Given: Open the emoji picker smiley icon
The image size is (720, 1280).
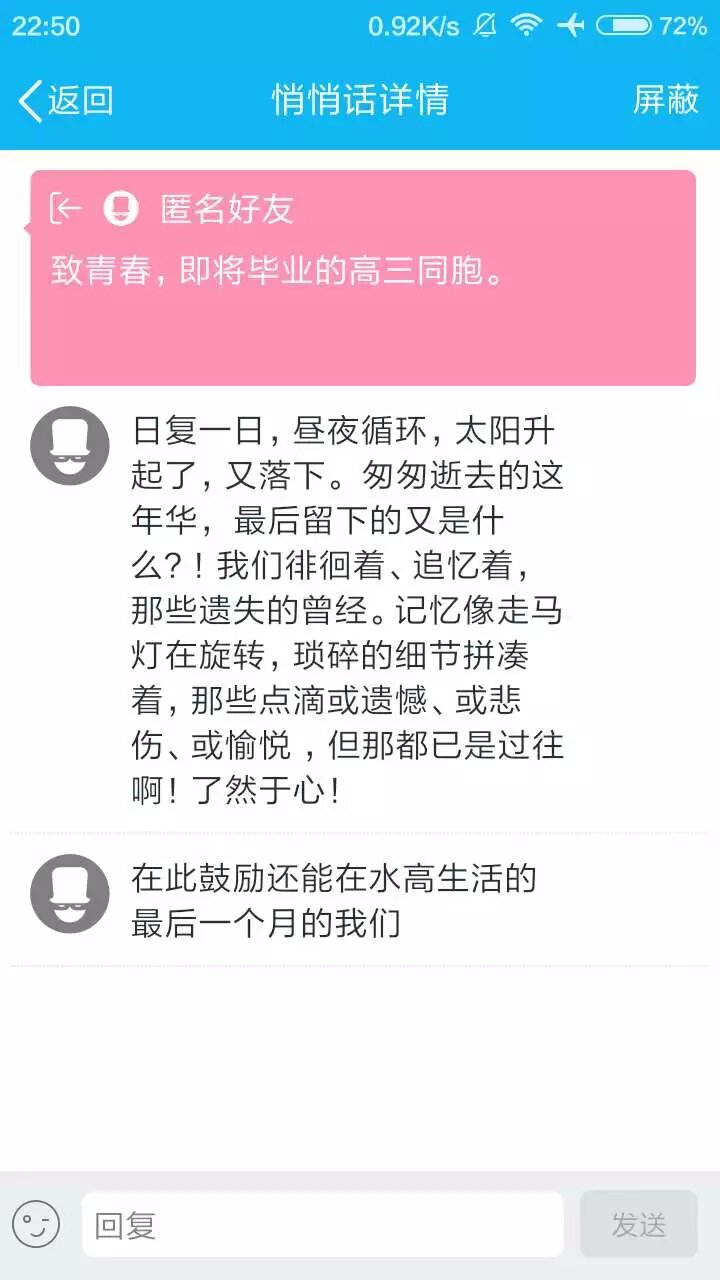Looking at the screenshot, I should (x=36, y=1224).
